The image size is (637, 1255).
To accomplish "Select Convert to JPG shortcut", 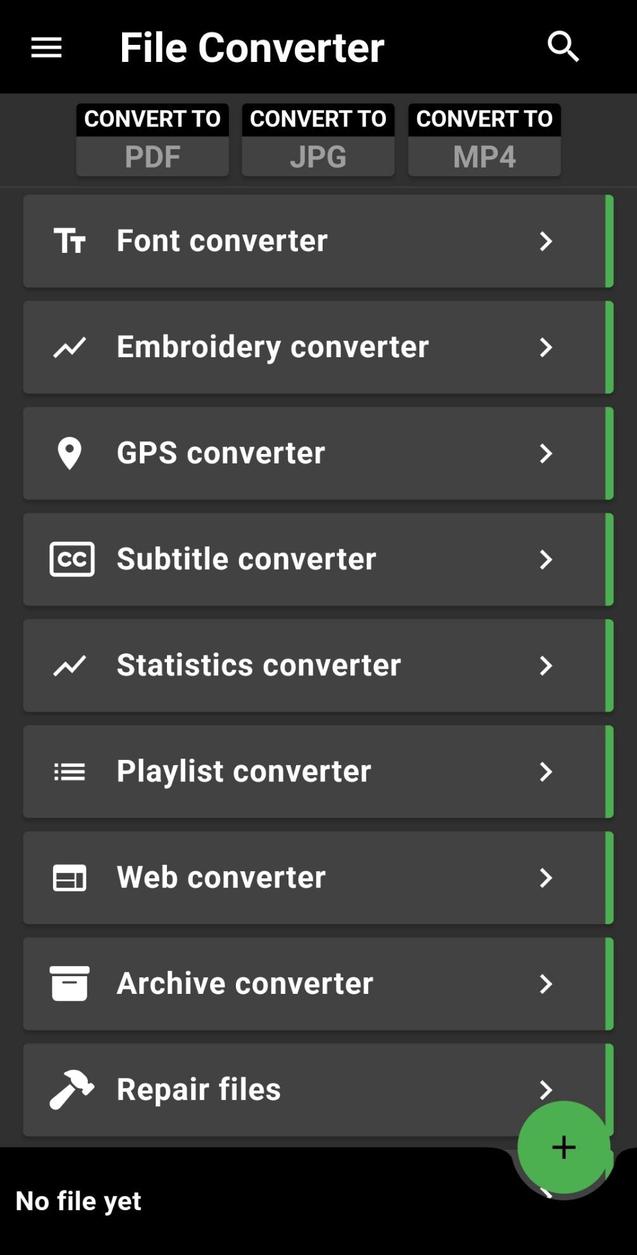I will (318, 141).
